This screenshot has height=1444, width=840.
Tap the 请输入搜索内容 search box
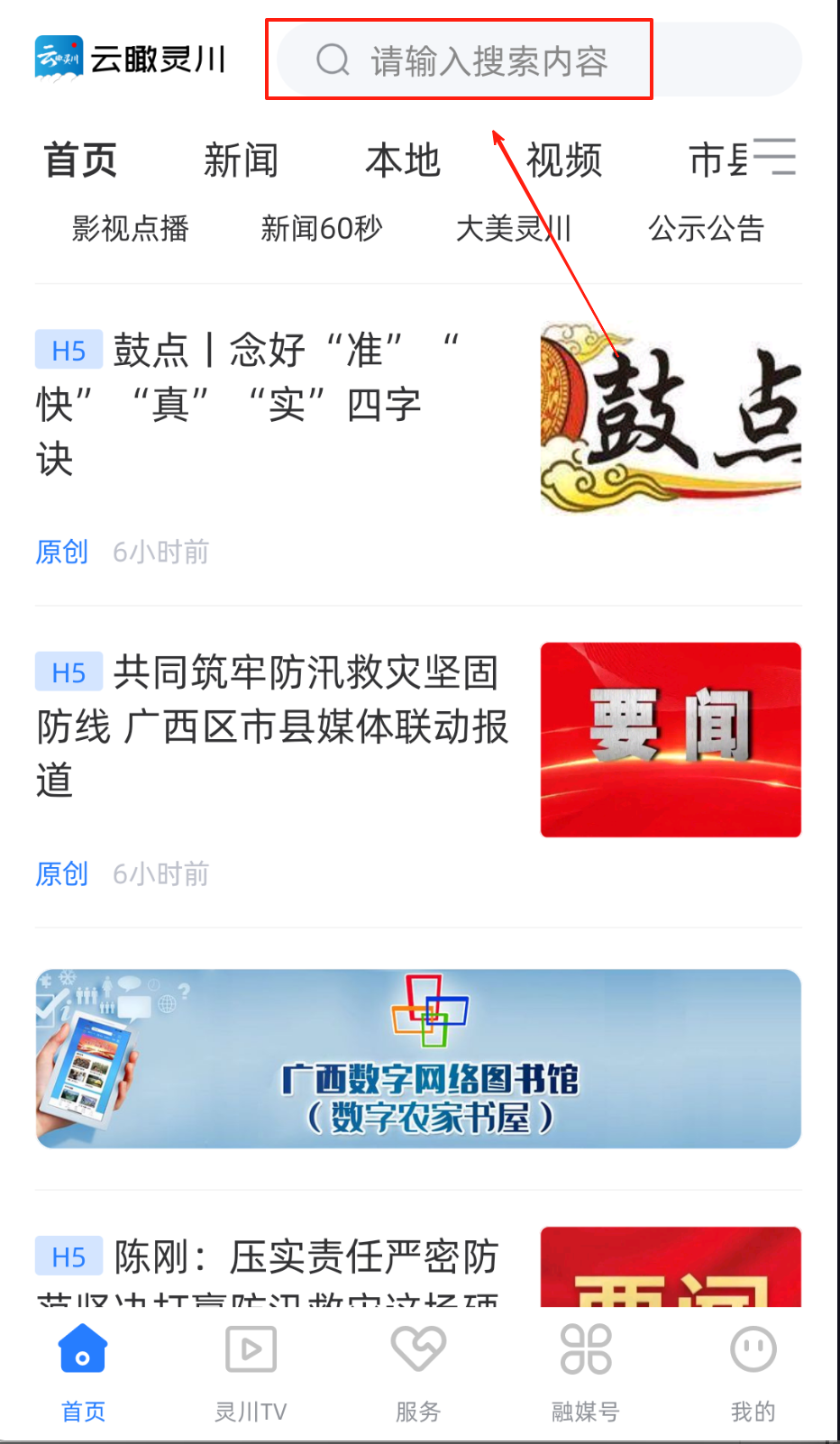(487, 61)
